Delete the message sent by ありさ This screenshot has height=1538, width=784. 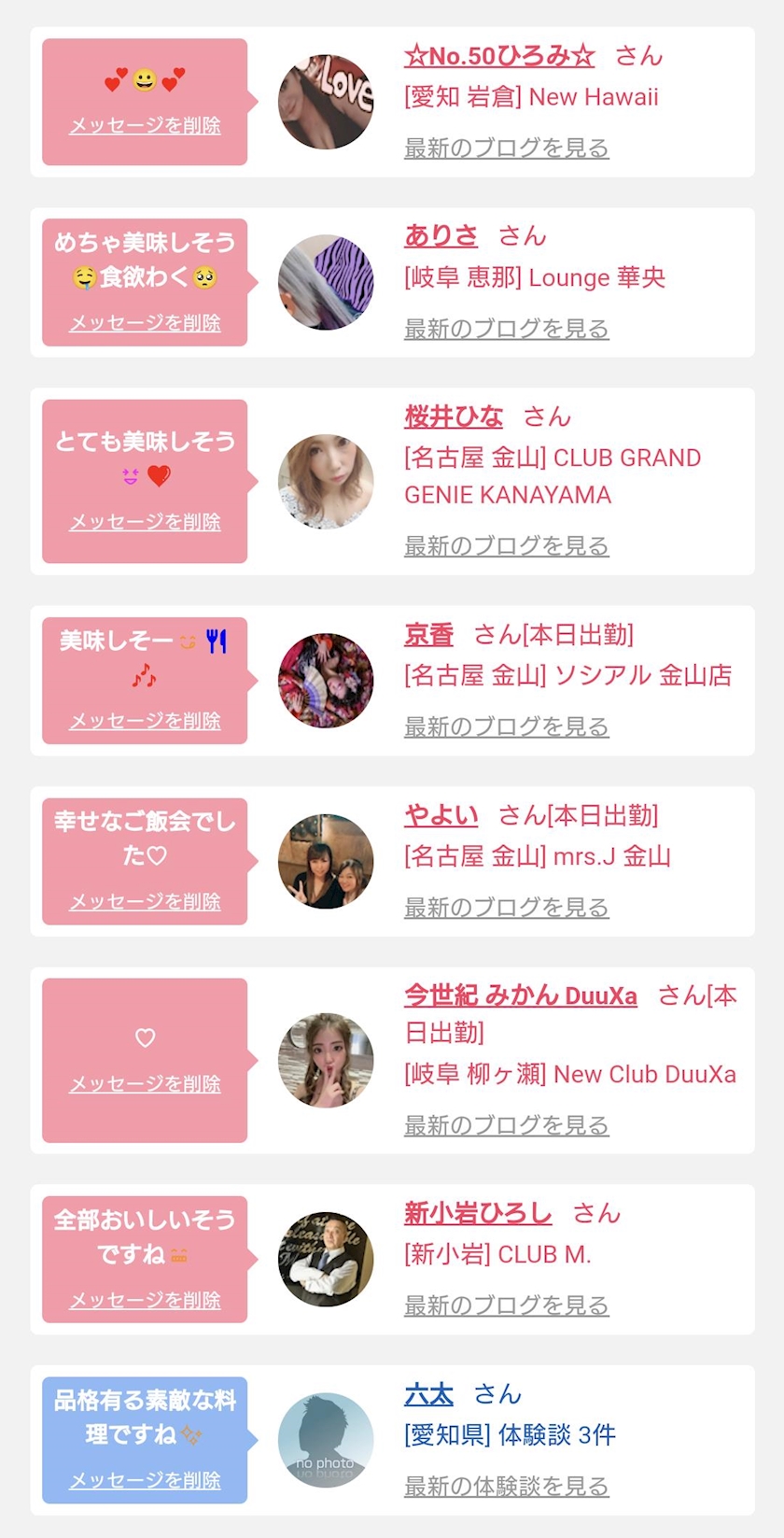click(x=145, y=323)
